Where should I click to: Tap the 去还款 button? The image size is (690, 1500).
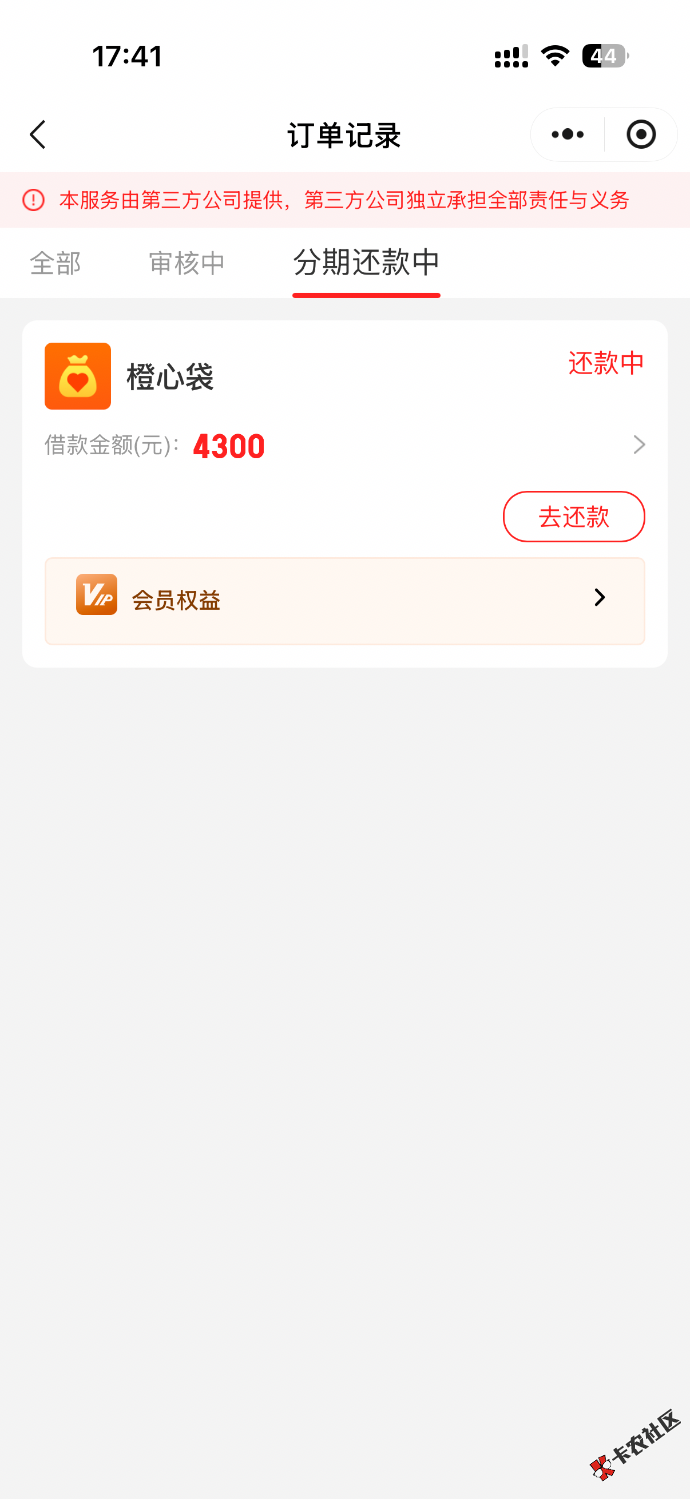click(573, 517)
